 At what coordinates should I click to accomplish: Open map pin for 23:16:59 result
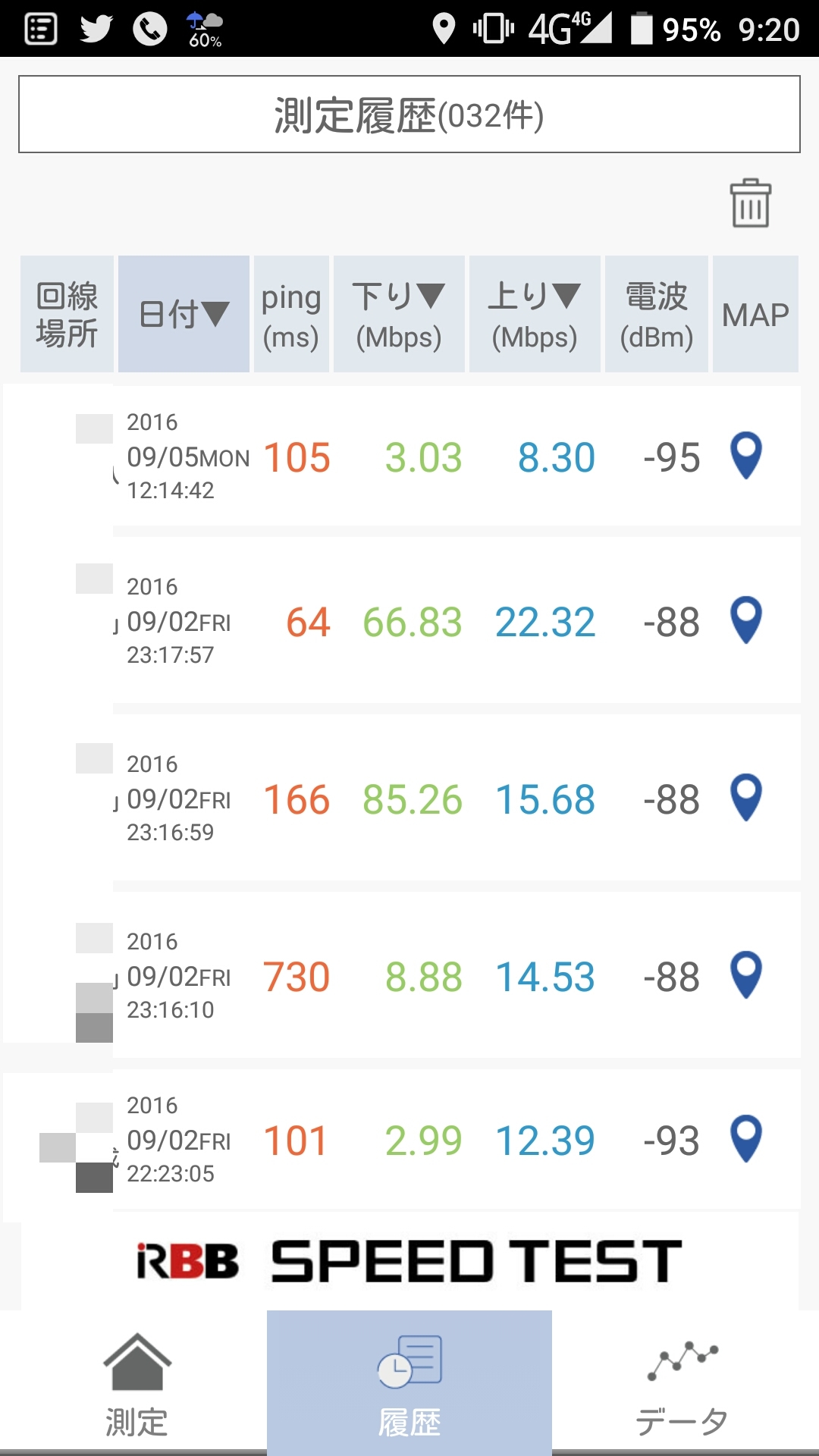point(745,798)
